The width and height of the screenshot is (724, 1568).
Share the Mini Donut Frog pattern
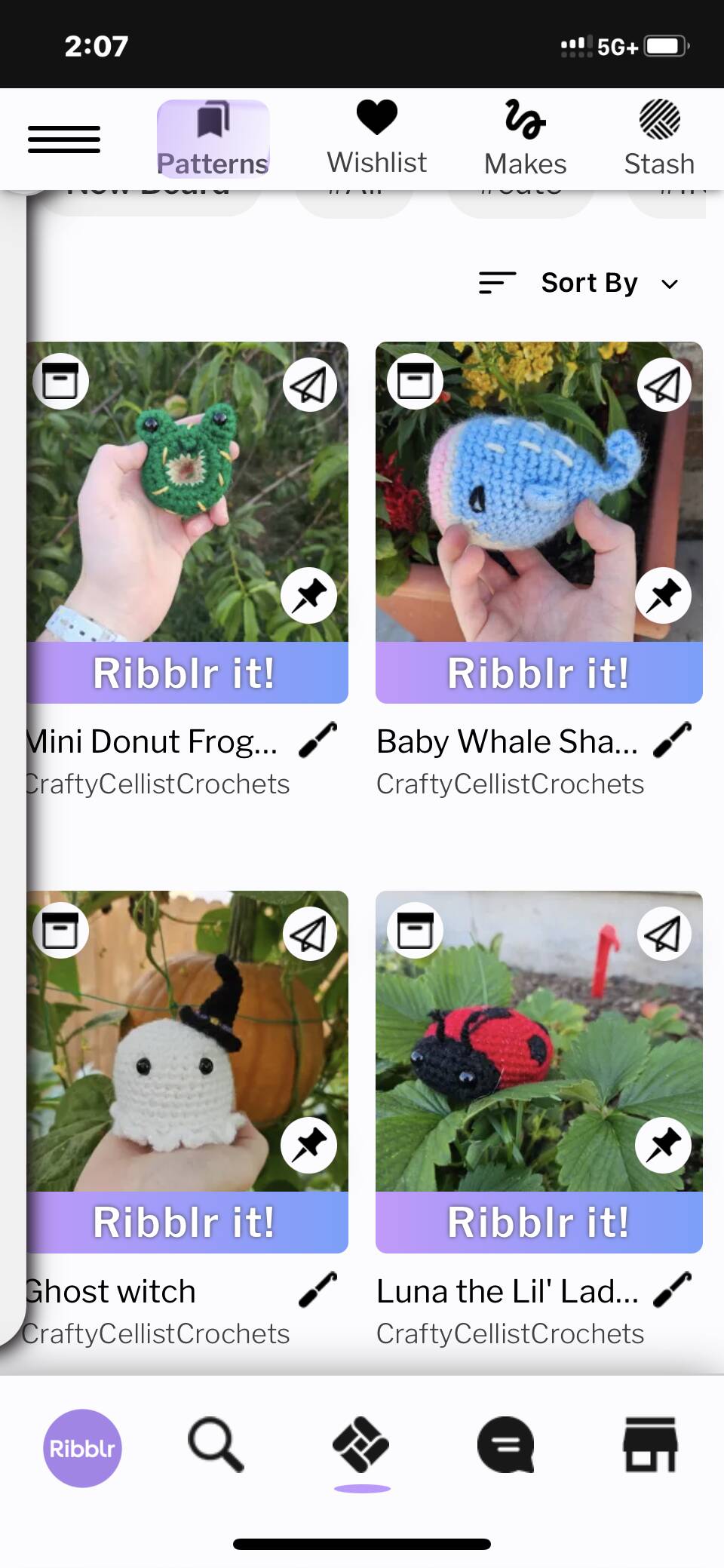[309, 385]
